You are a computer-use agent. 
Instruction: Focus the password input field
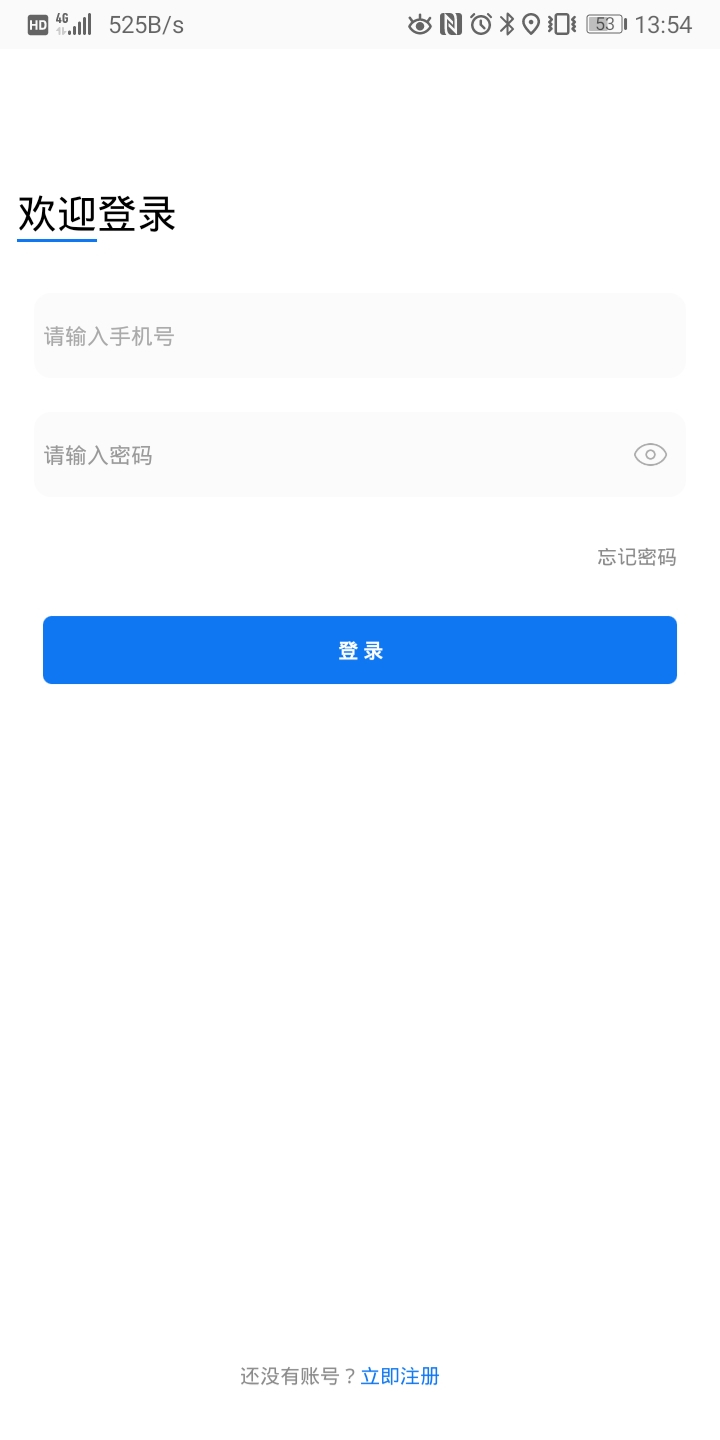tap(320, 455)
